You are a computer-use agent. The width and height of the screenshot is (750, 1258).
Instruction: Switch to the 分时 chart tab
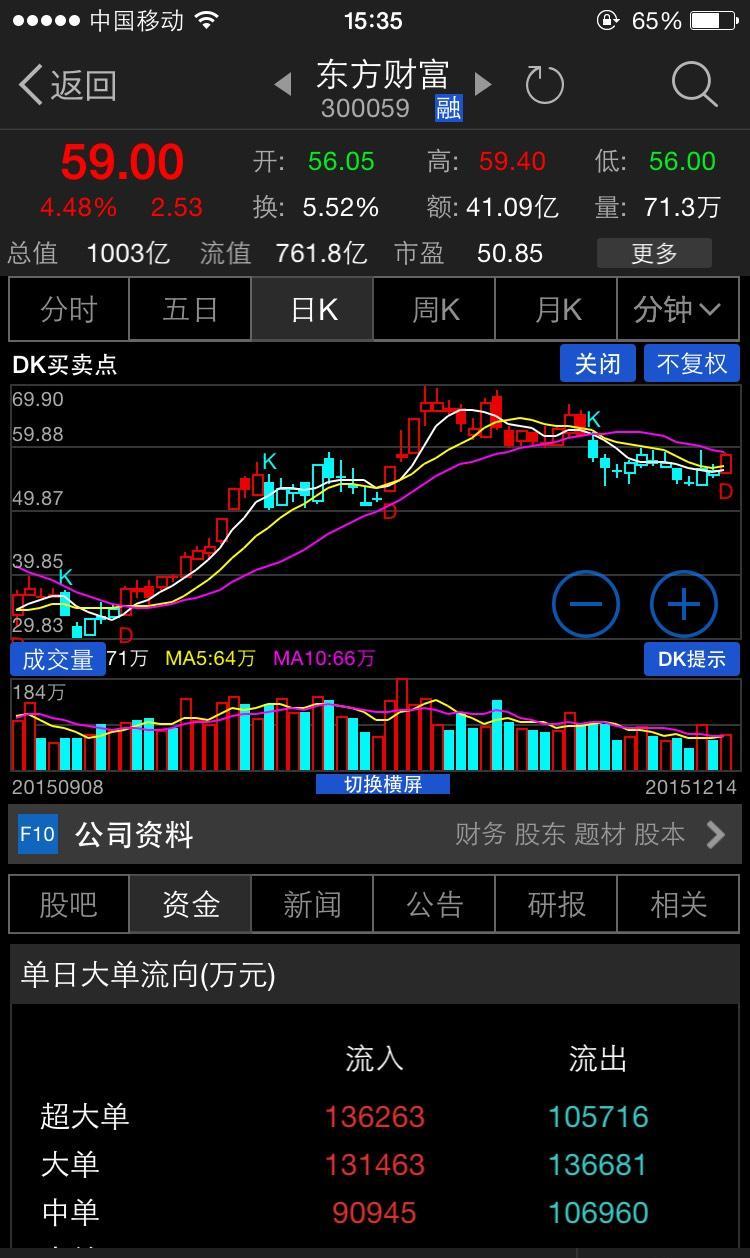pos(69,310)
